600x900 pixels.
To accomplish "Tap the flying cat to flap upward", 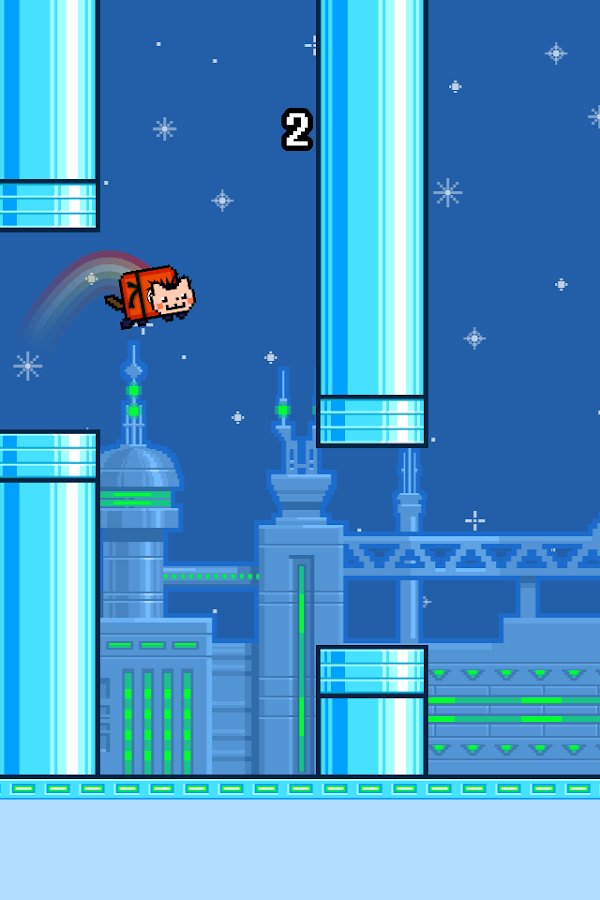I will [158, 294].
